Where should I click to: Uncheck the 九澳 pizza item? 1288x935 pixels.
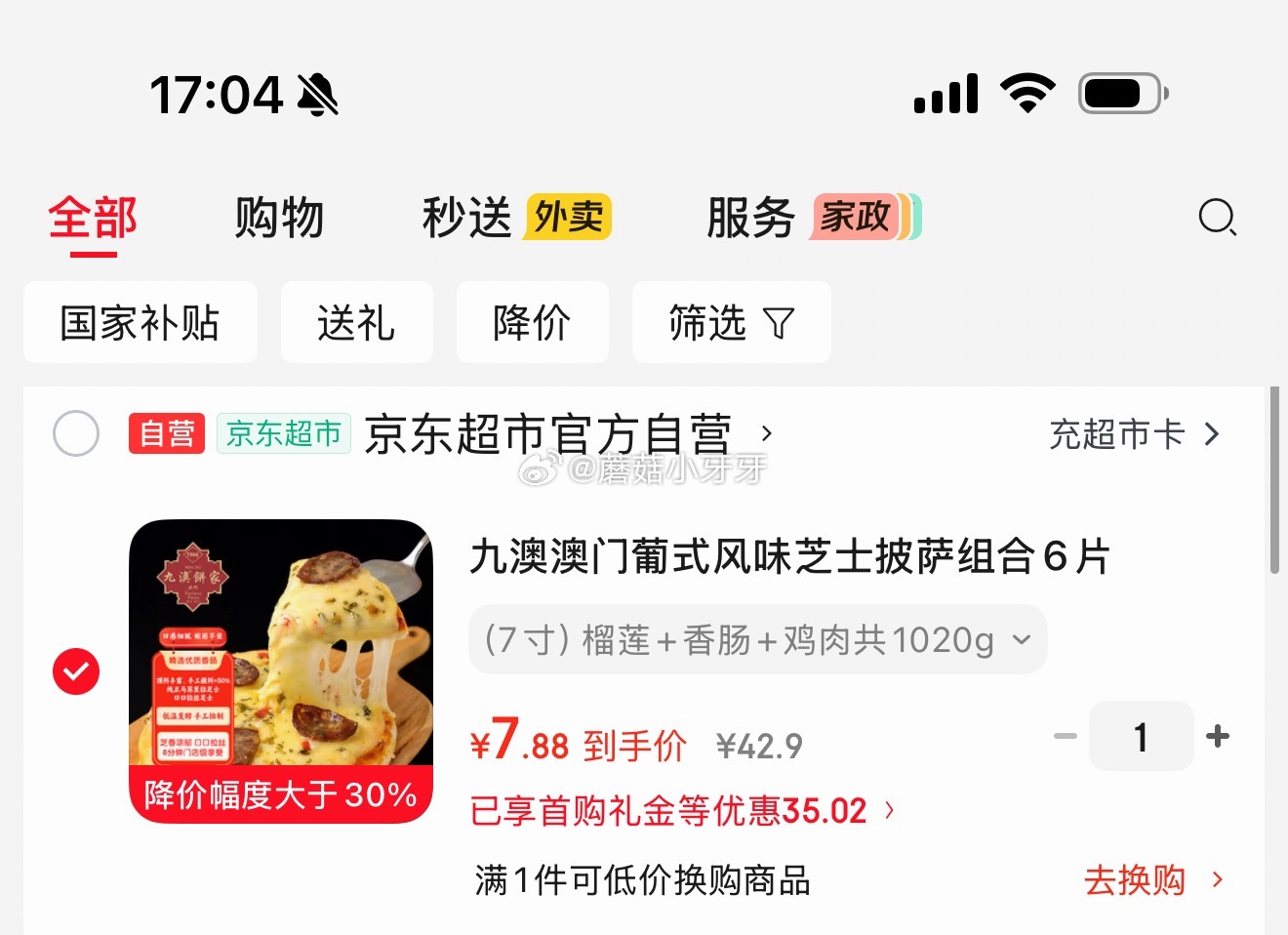click(76, 671)
